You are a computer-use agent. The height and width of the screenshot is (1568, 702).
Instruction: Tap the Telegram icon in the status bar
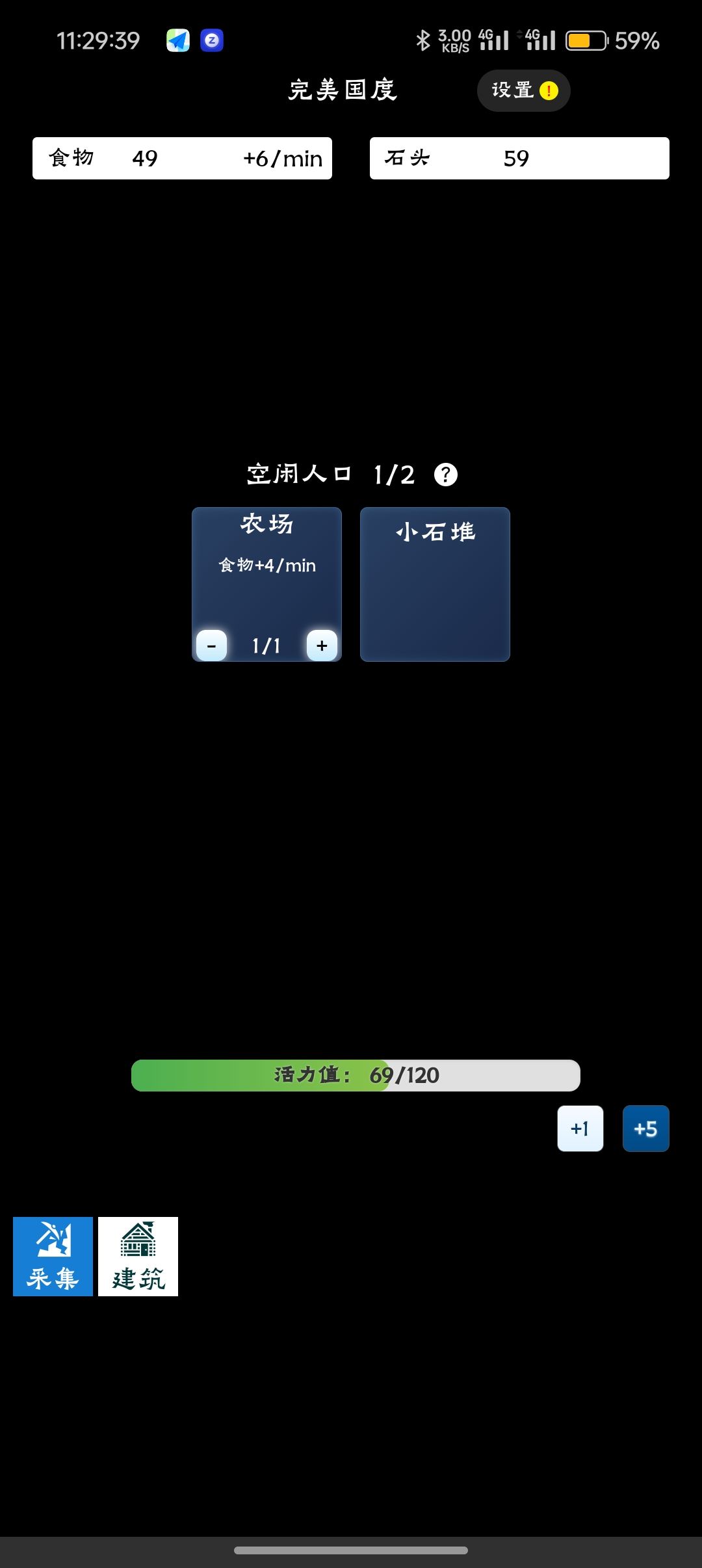coord(177,40)
